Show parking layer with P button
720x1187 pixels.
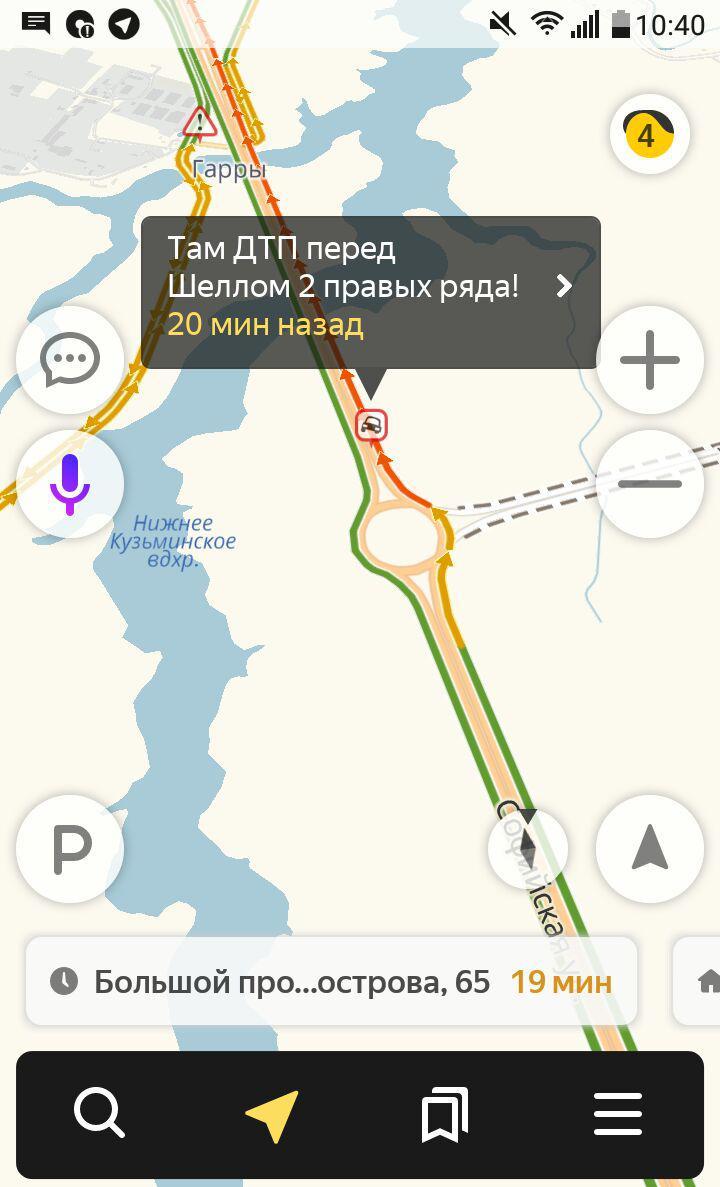point(70,849)
